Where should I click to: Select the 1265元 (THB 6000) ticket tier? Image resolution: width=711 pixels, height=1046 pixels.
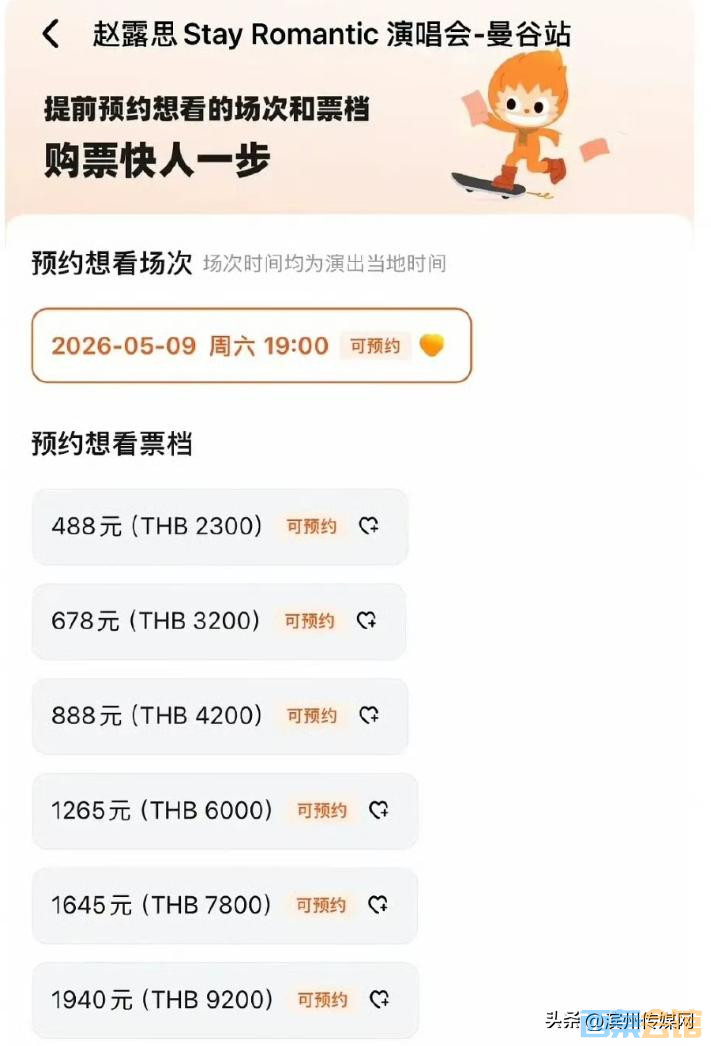(224, 810)
